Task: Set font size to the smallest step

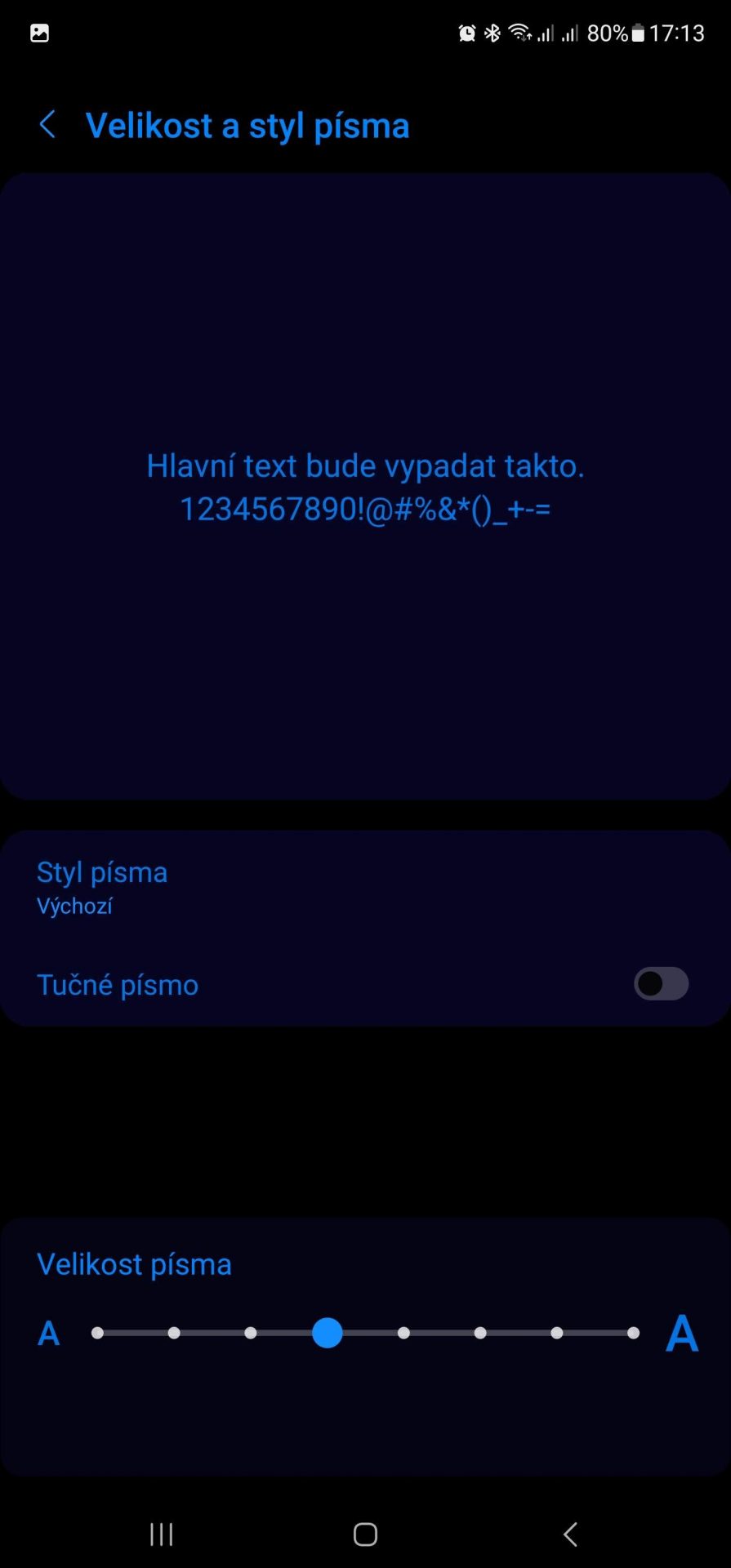Action: coord(97,1333)
